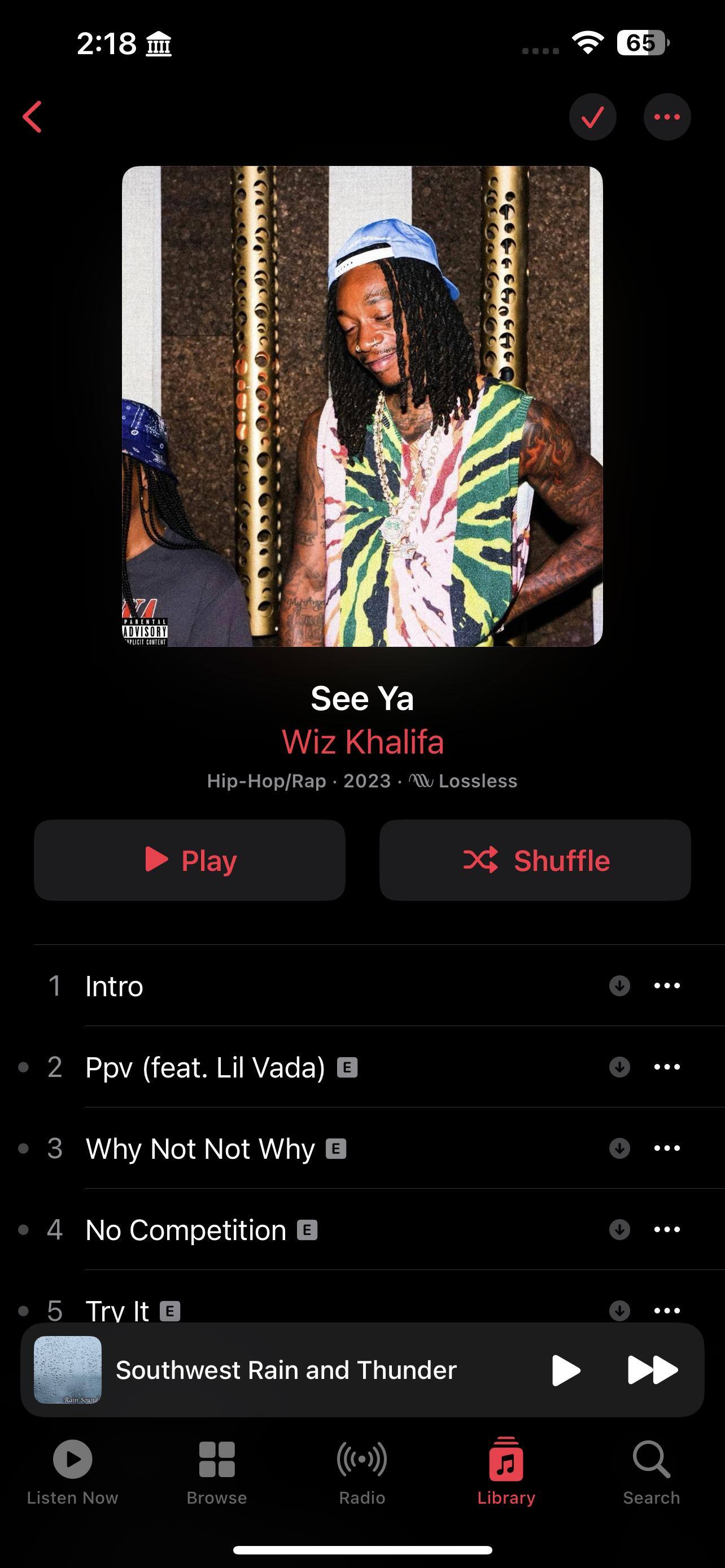
Task: Download Ppv (feat. Lil Vada)
Action: tap(619, 1067)
